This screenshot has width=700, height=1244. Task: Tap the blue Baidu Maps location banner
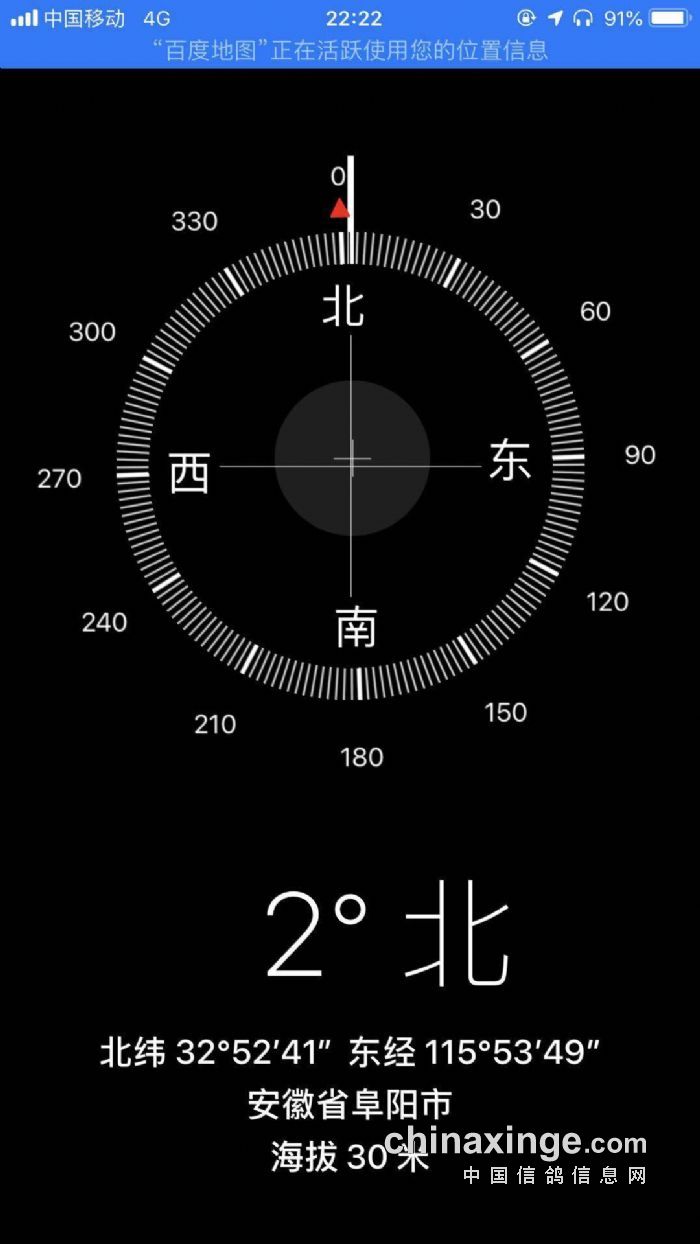(350, 49)
